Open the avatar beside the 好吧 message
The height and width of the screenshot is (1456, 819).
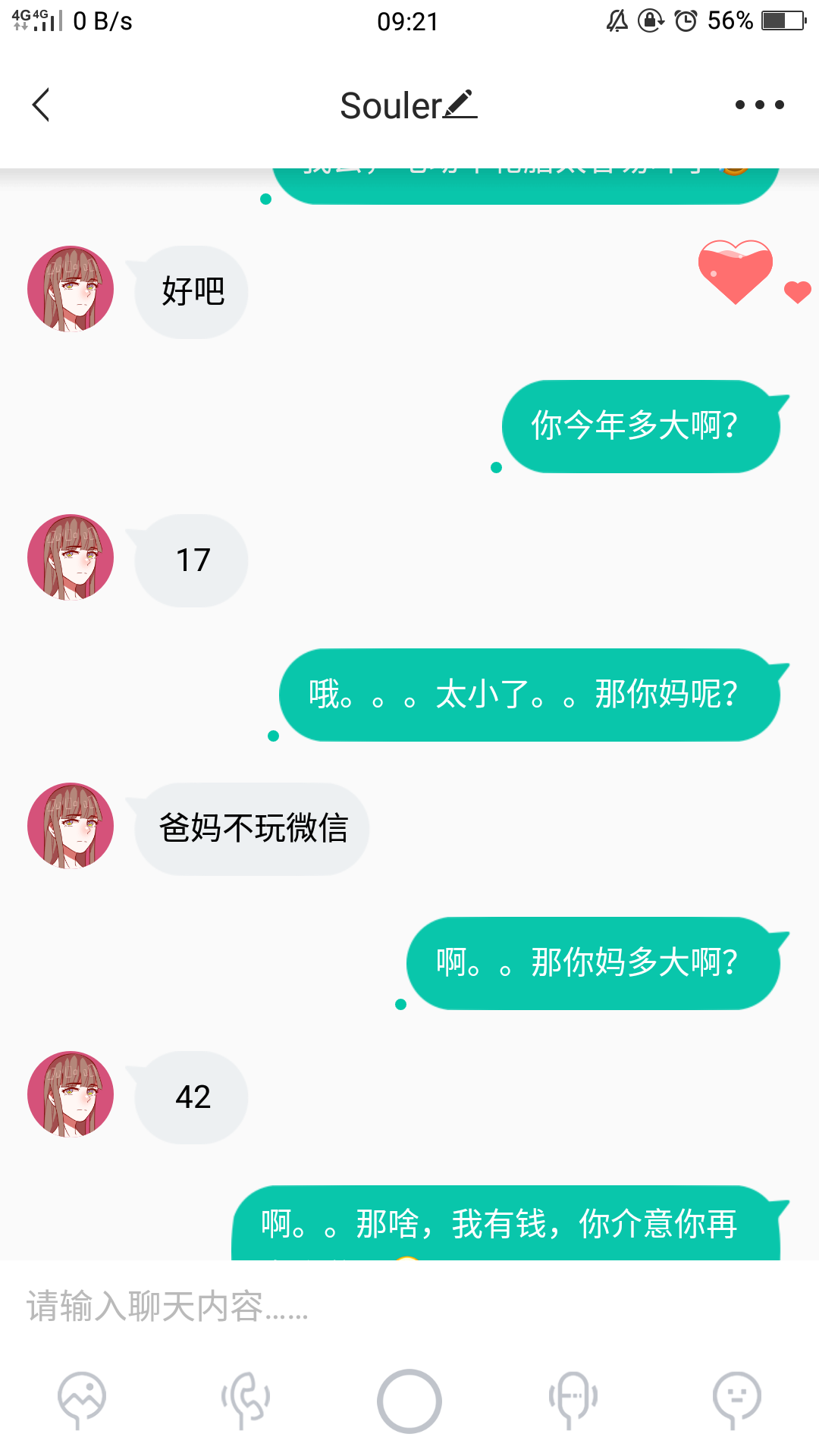(71, 289)
